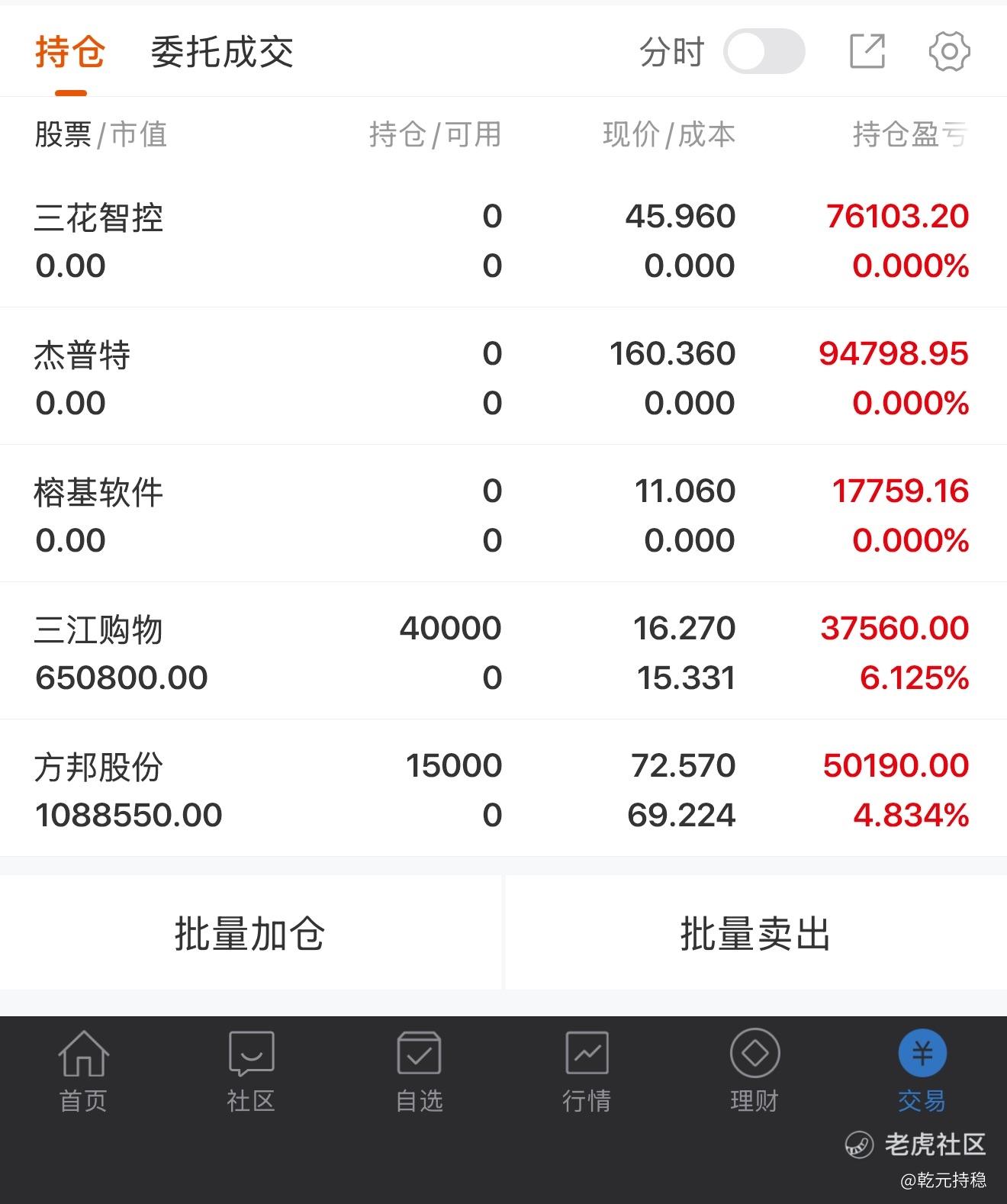Image resolution: width=1007 pixels, height=1204 pixels.
Task: Open the 杰普特 holding row
Action: point(502,378)
